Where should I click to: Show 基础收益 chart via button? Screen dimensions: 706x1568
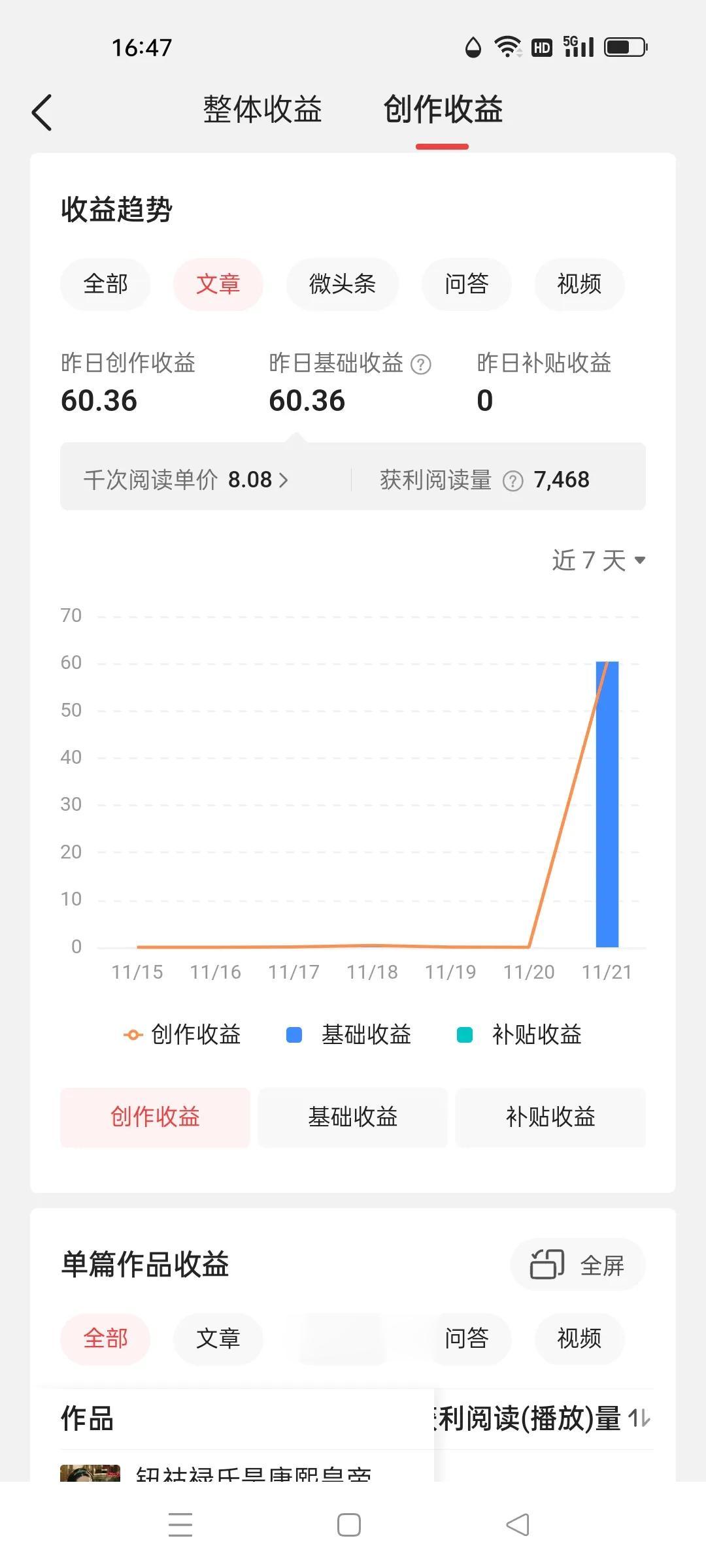[353, 1117]
